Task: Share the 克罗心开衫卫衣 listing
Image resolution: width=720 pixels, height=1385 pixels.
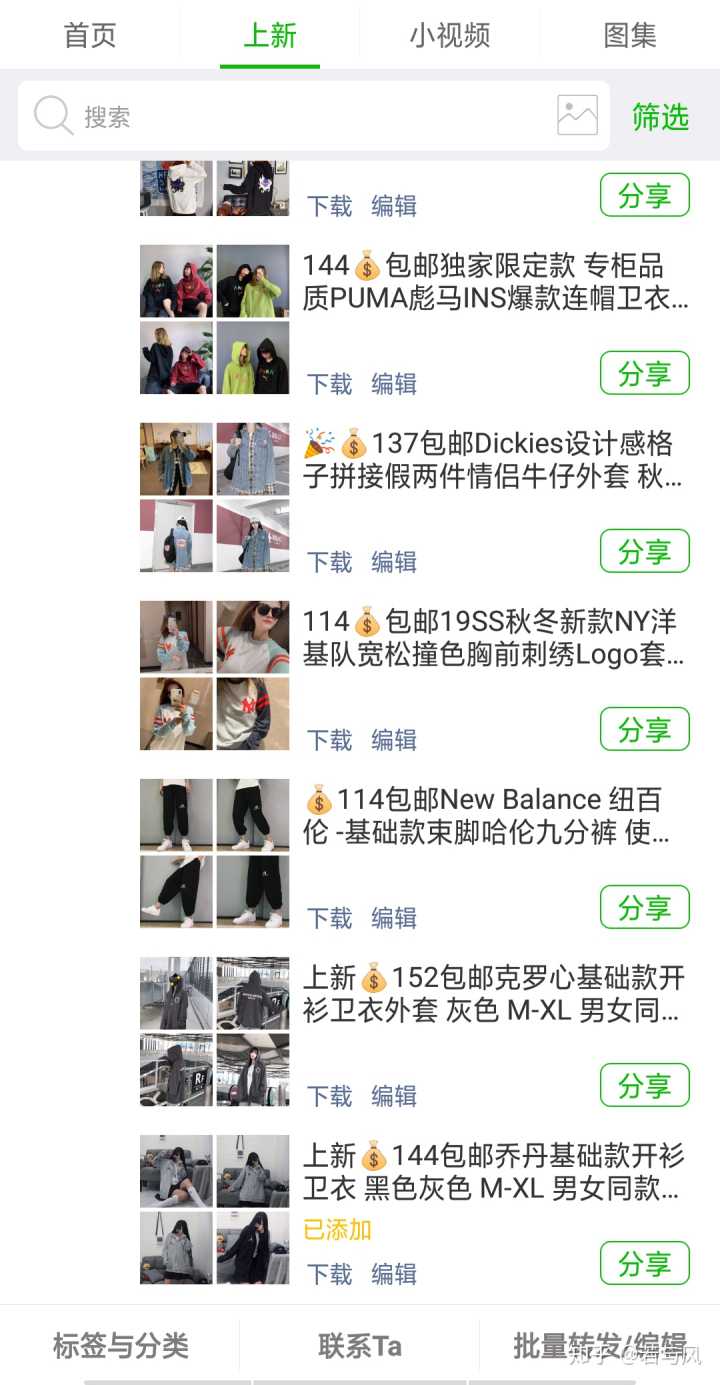Action: click(644, 1085)
